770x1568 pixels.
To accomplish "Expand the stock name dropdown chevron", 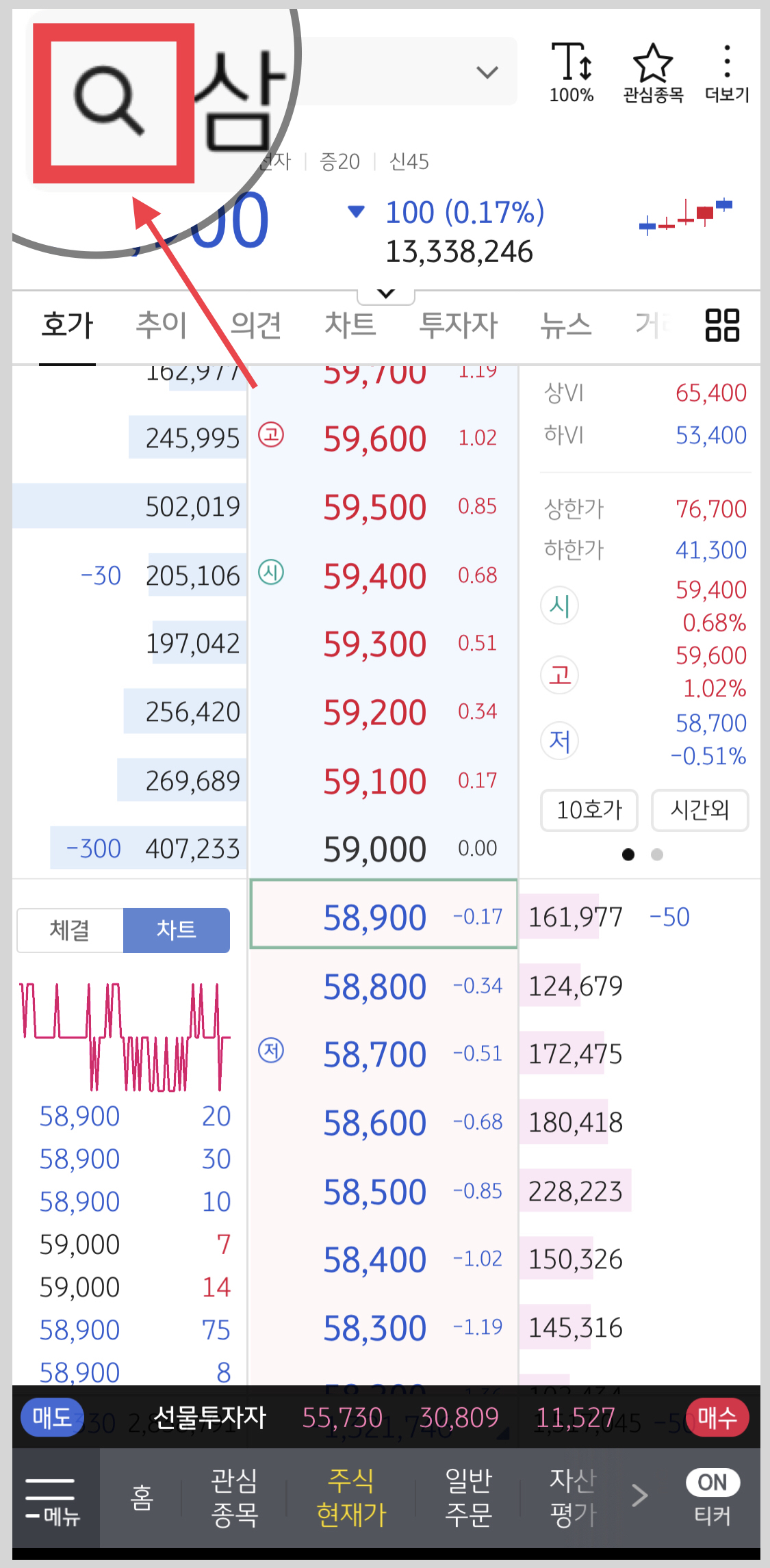I will coord(487,72).
